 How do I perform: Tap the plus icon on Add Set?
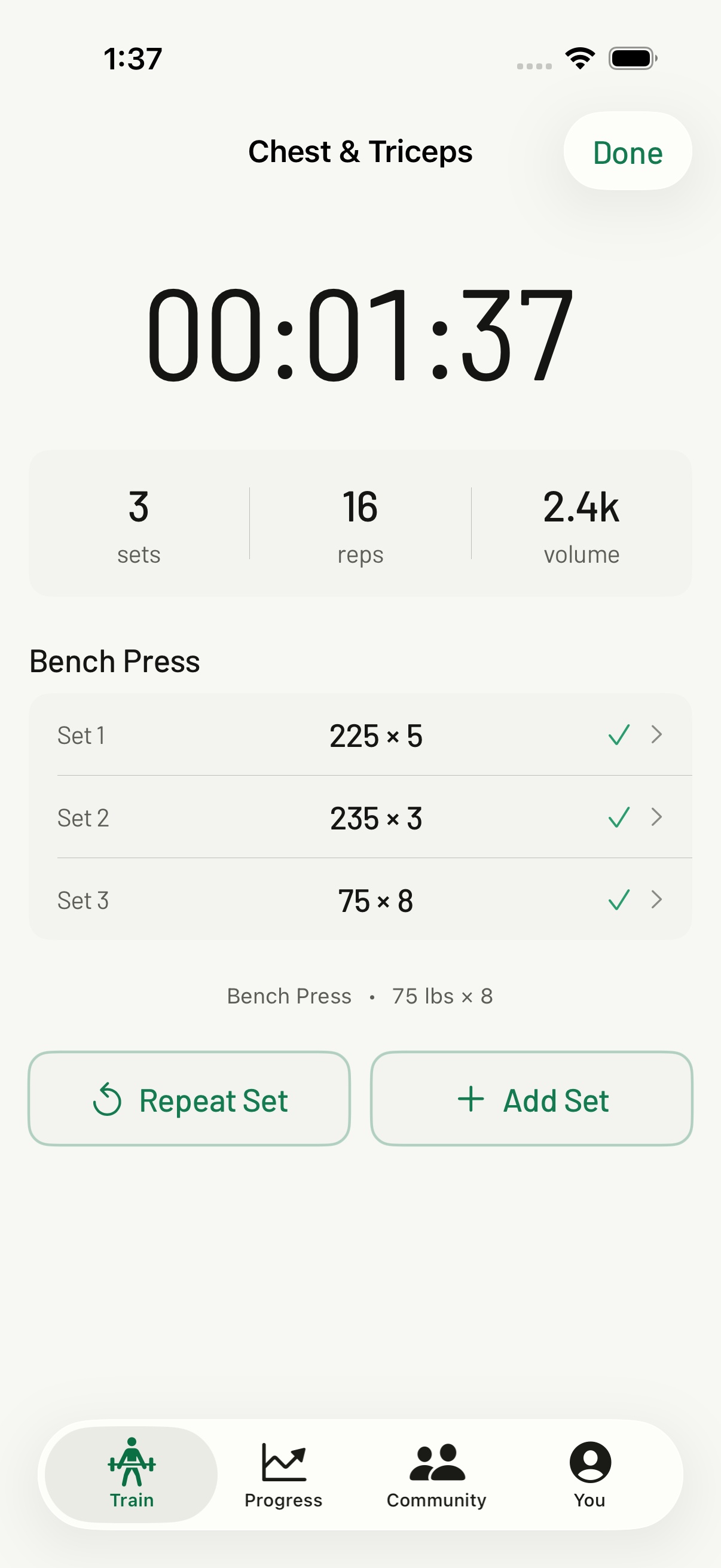click(x=472, y=1099)
